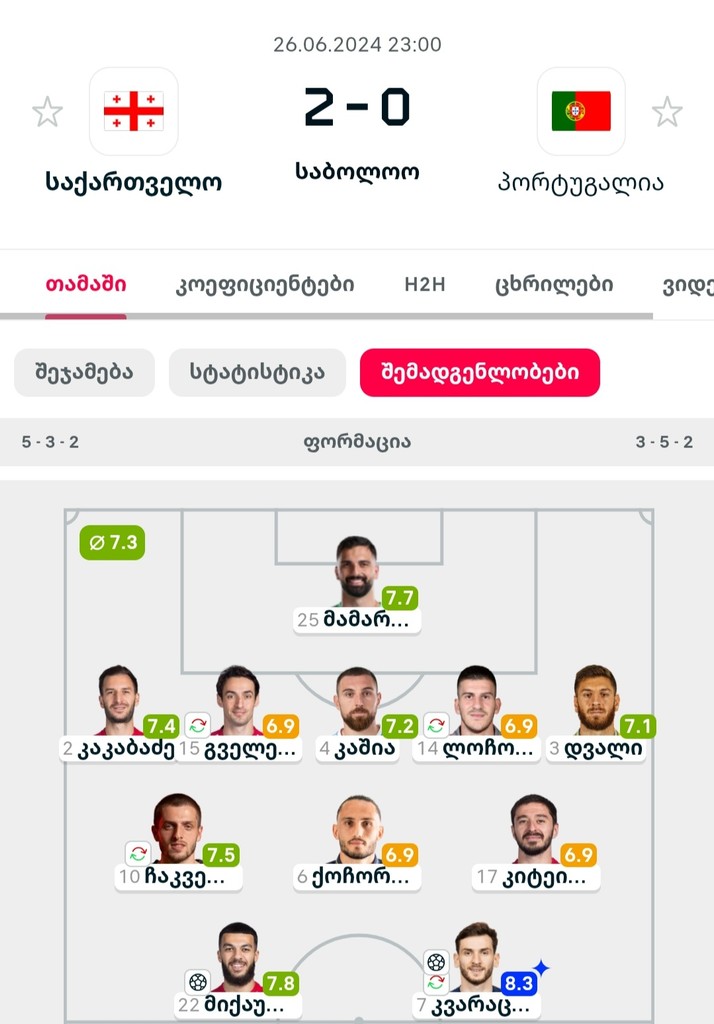Switch to the კოეფიციენტები tab
The image size is (714, 1024).
(x=265, y=284)
